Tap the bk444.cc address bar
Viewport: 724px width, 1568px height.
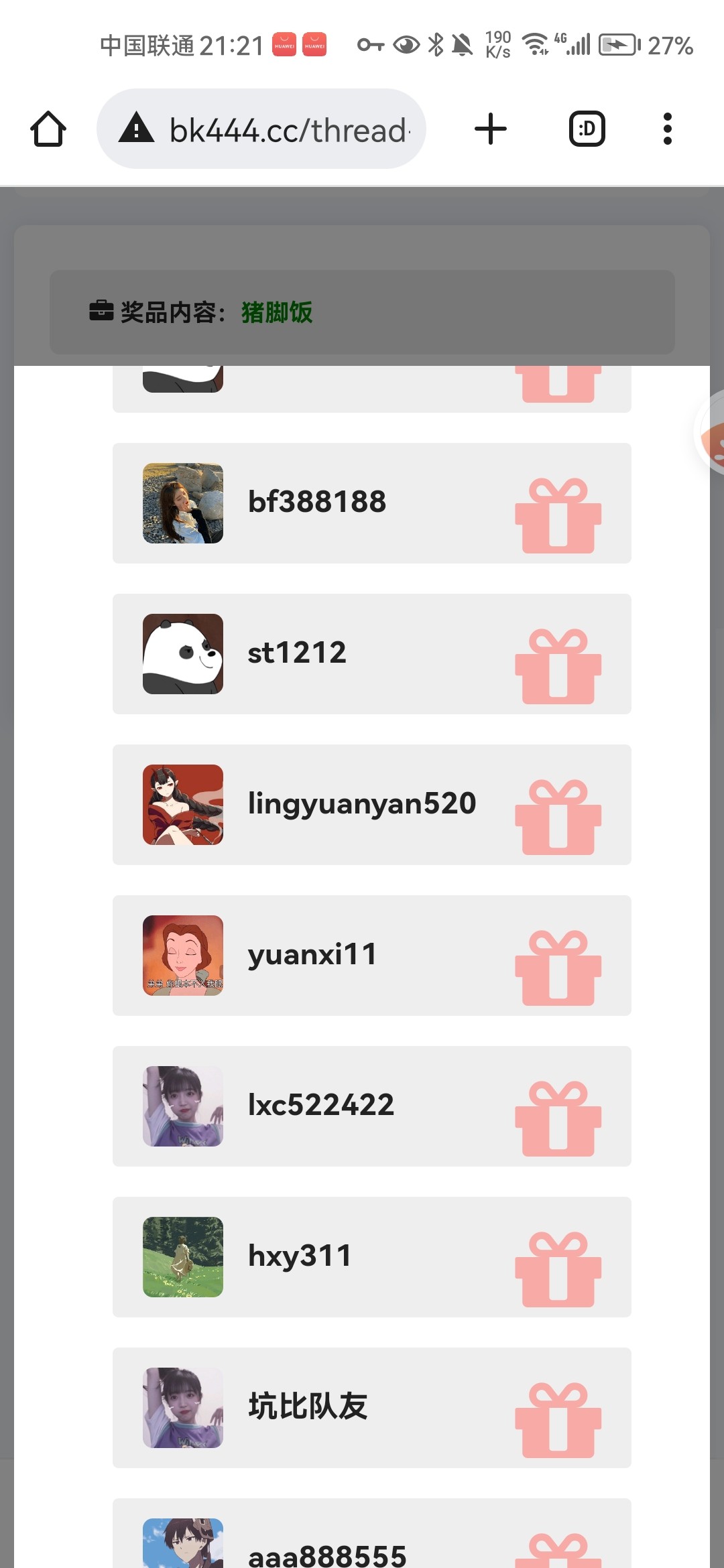click(x=261, y=129)
